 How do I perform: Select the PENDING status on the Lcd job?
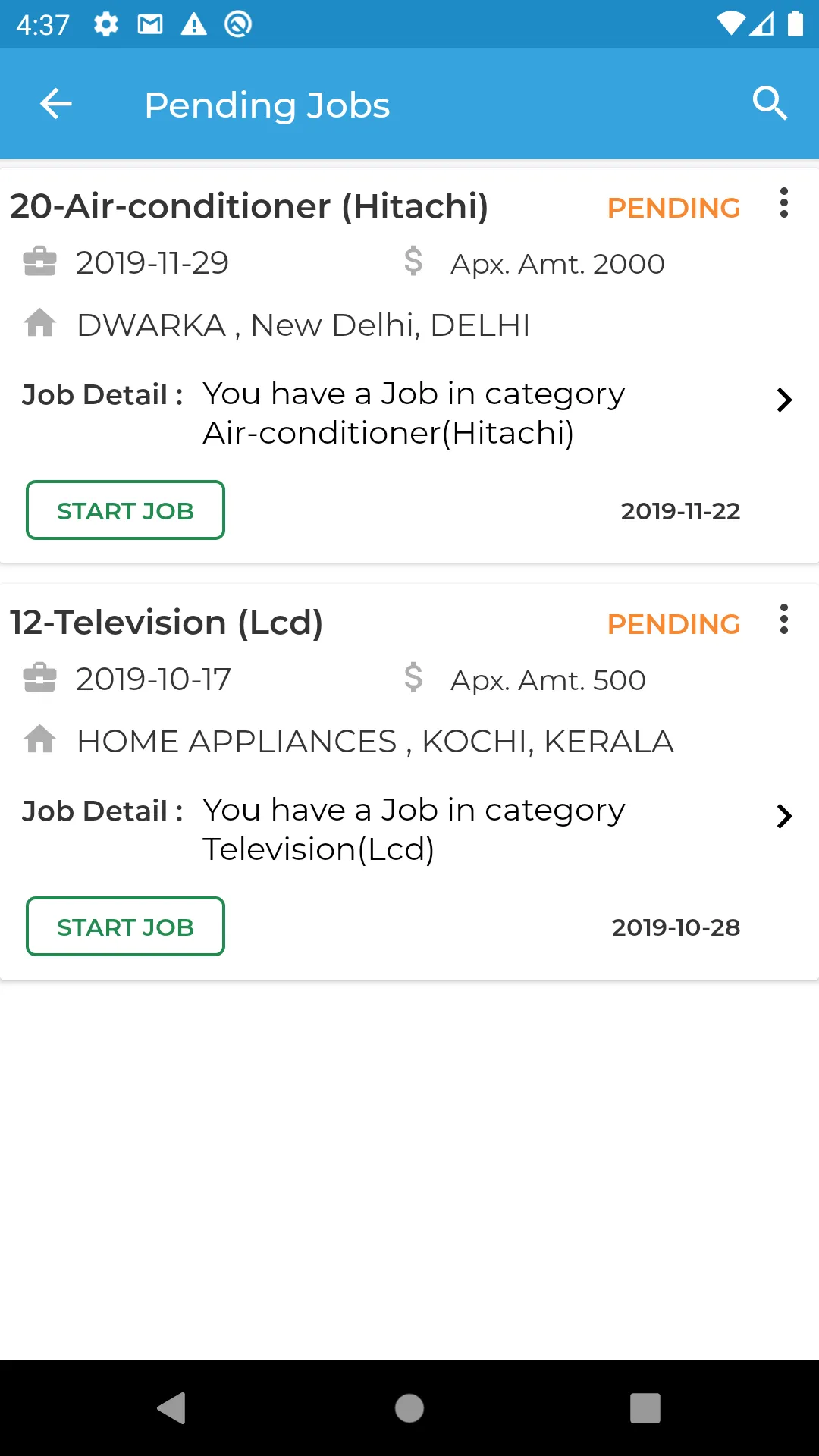673,623
